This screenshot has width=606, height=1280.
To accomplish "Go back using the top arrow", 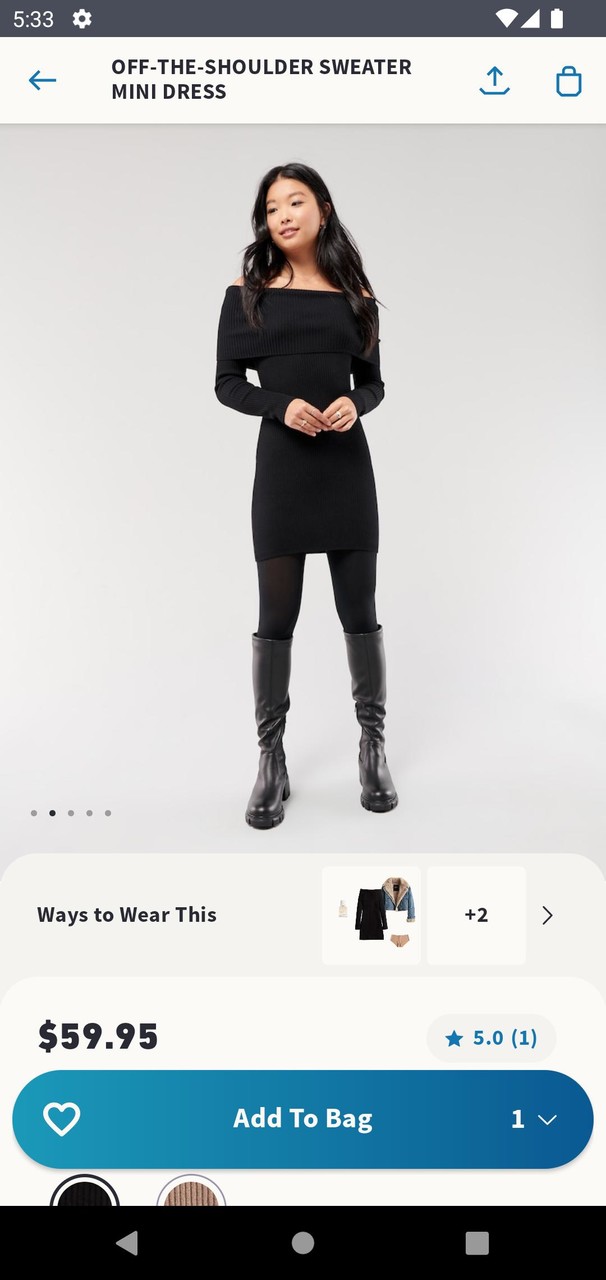I will (42, 80).
